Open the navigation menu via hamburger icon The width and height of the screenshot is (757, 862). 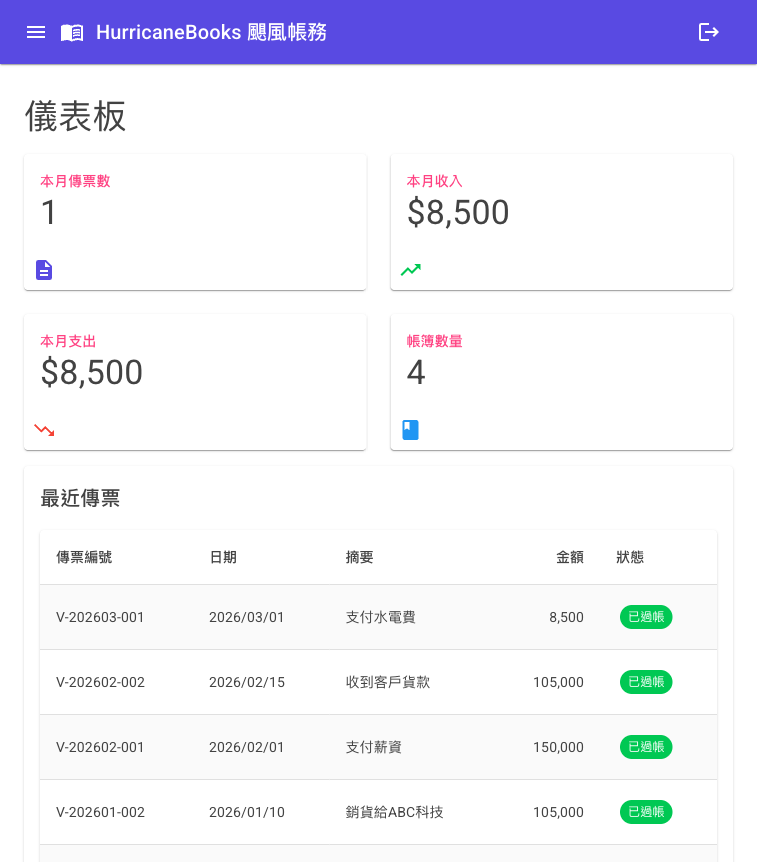coord(36,31)
